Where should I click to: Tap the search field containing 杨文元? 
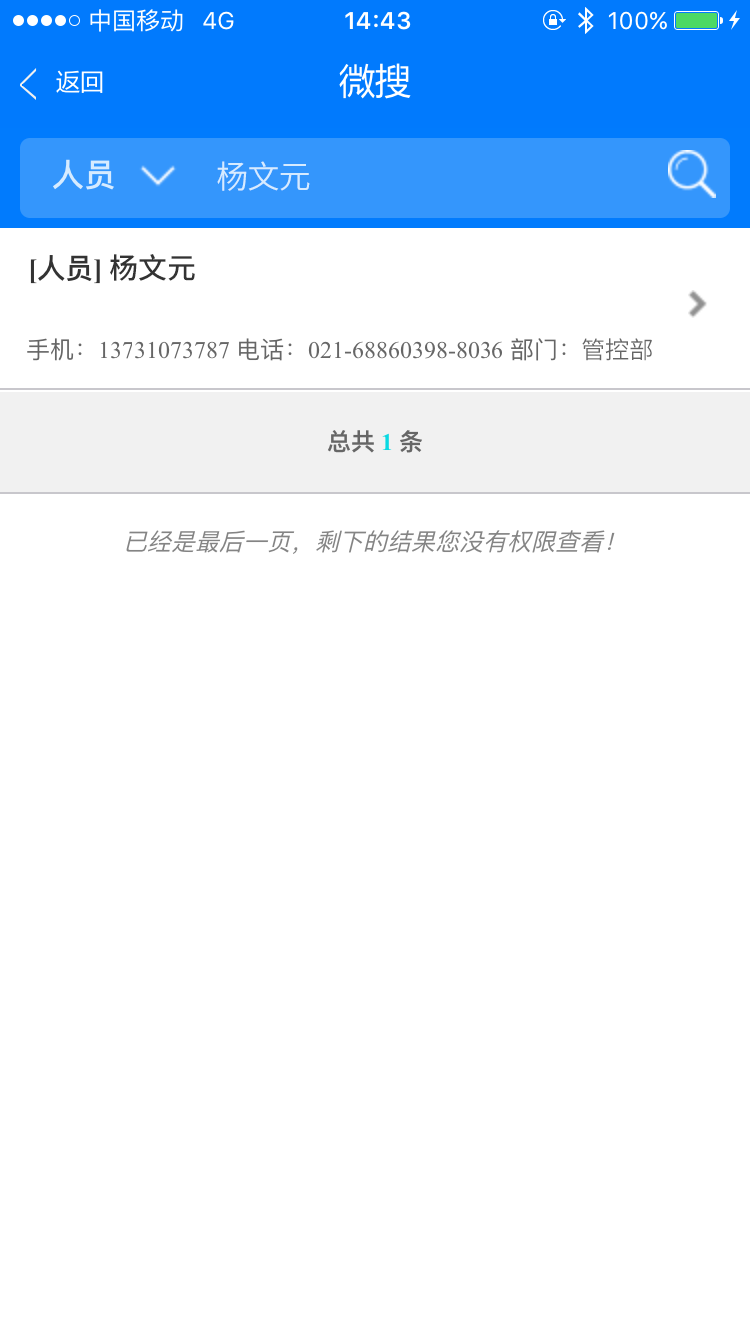pos(430,178)
